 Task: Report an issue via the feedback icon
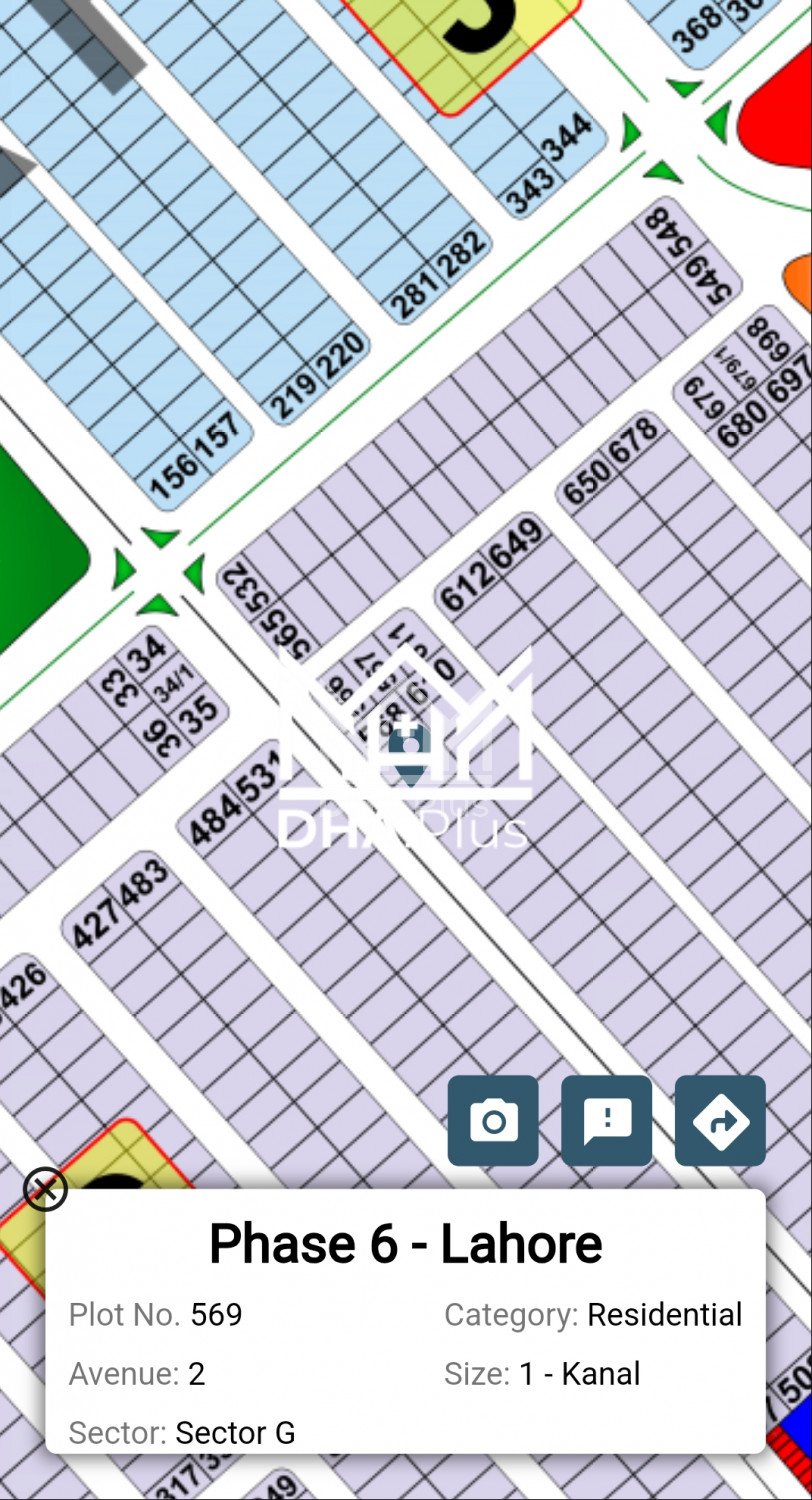tap(606, 1120)
